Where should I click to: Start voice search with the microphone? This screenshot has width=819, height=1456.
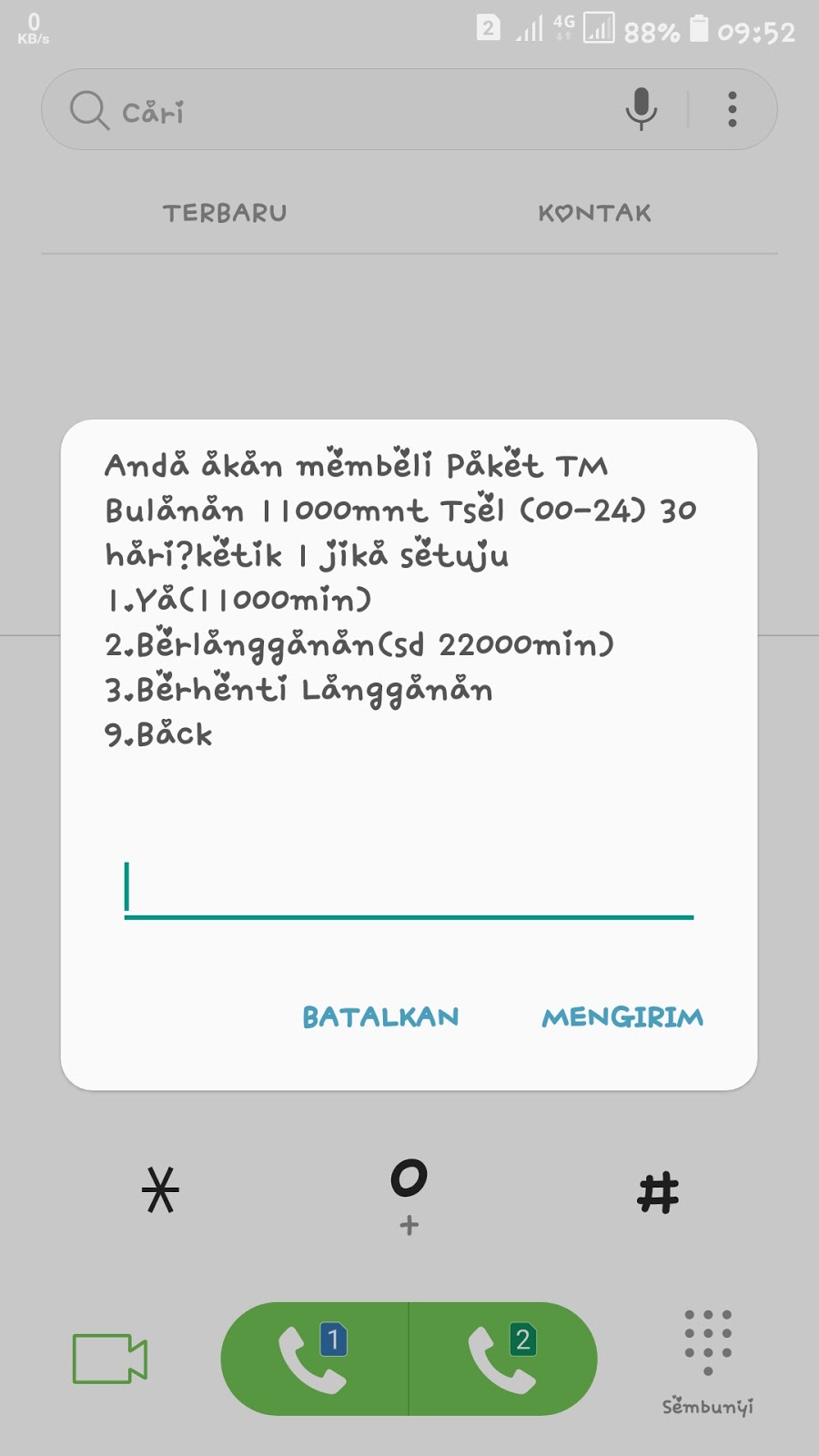(x=641, y=109)
